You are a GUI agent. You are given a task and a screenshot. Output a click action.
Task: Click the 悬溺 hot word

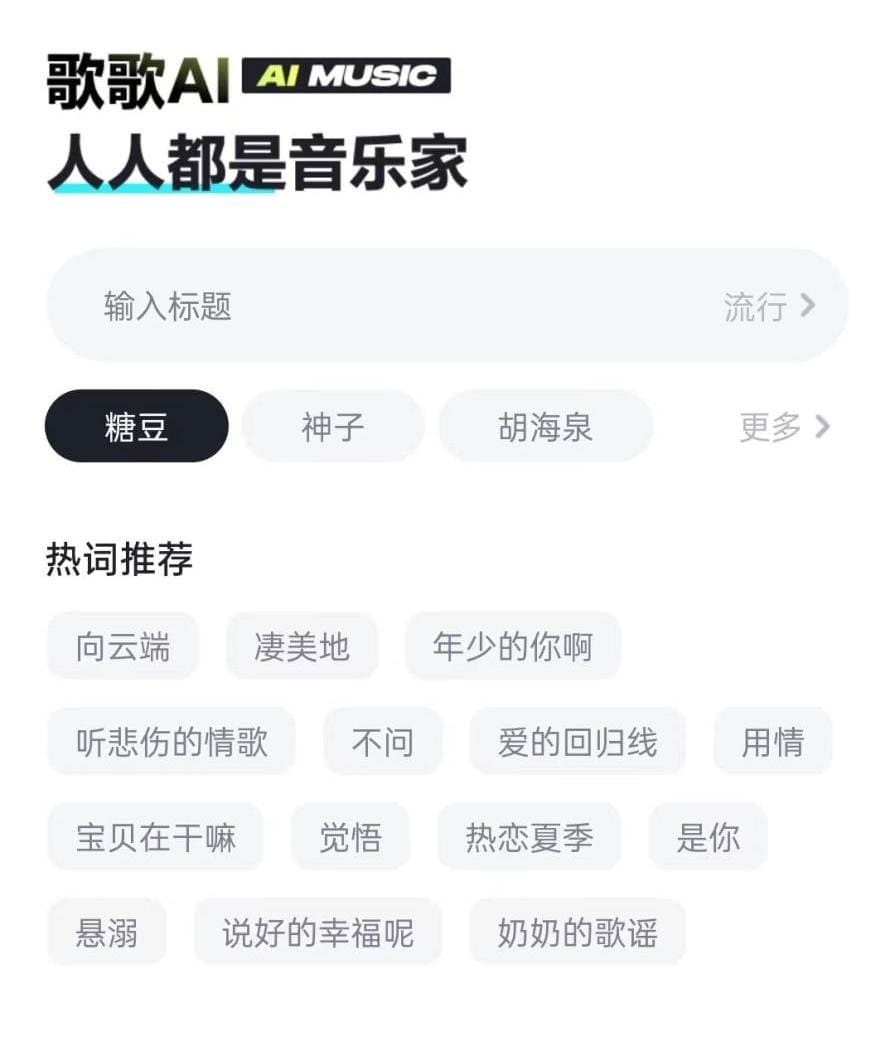click(x=107, y=932)
